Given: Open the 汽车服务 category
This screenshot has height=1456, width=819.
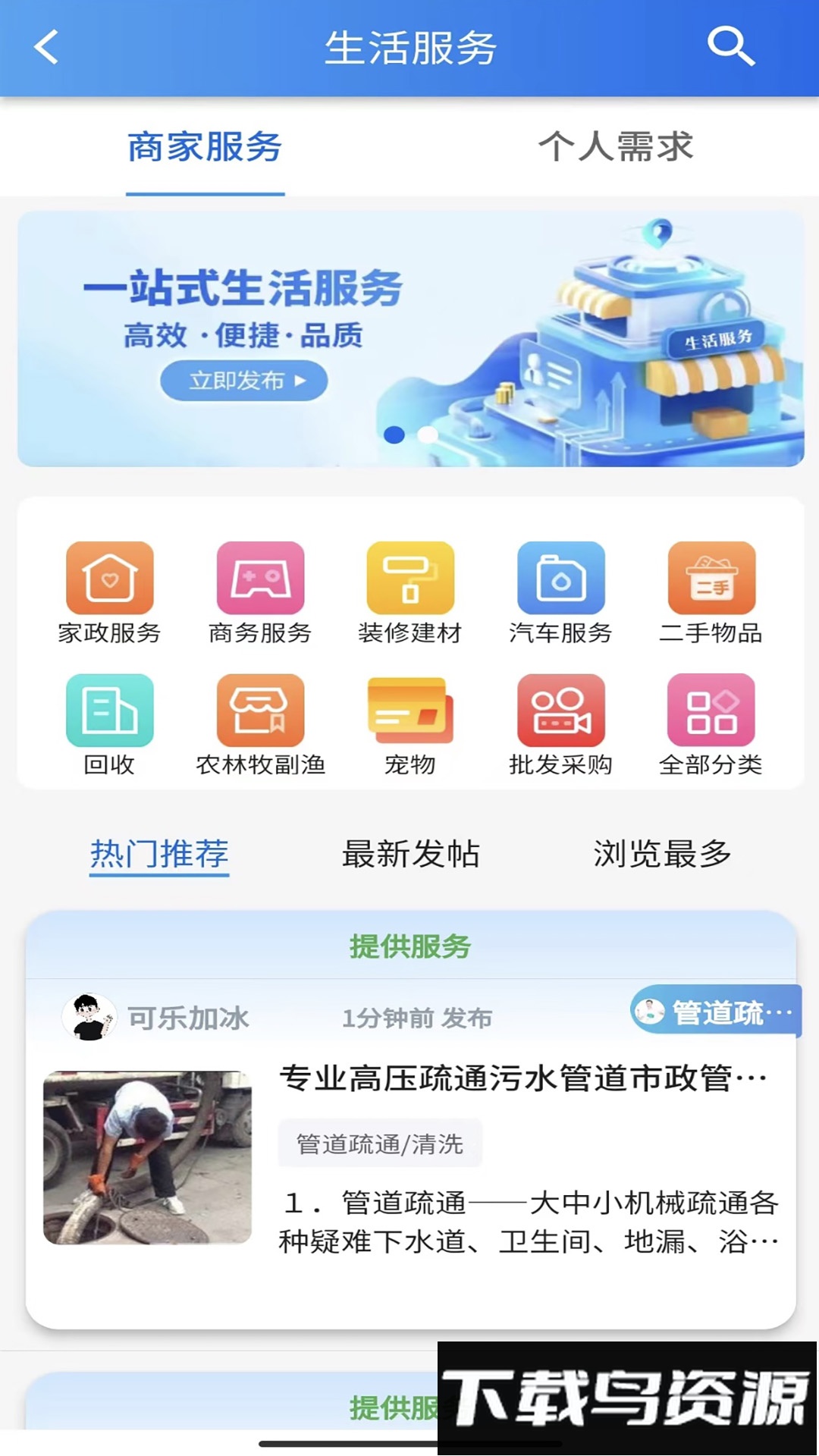Looking at the screenshot, I should (x=560, y=592).
